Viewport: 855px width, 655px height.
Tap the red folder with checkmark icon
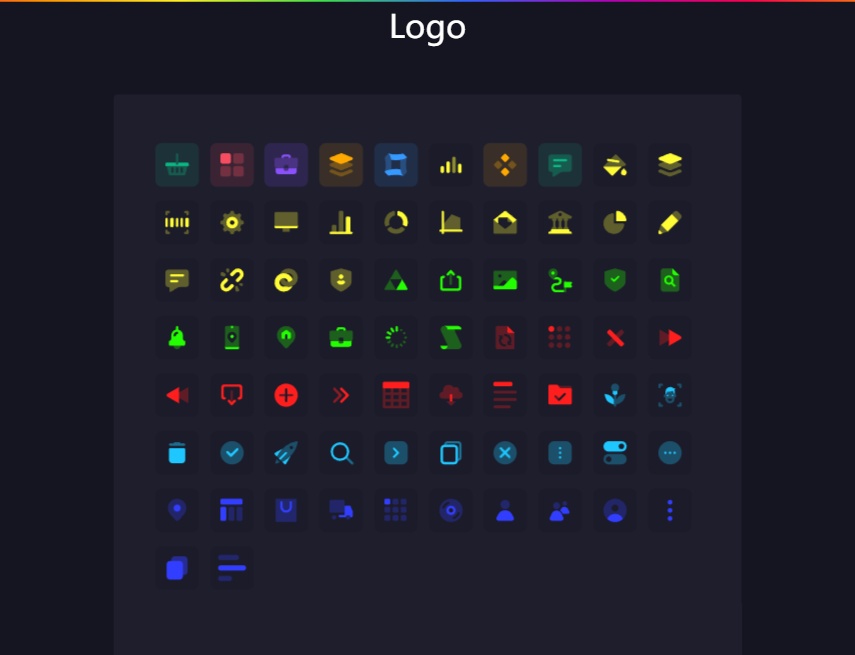(x=560, y=396)
